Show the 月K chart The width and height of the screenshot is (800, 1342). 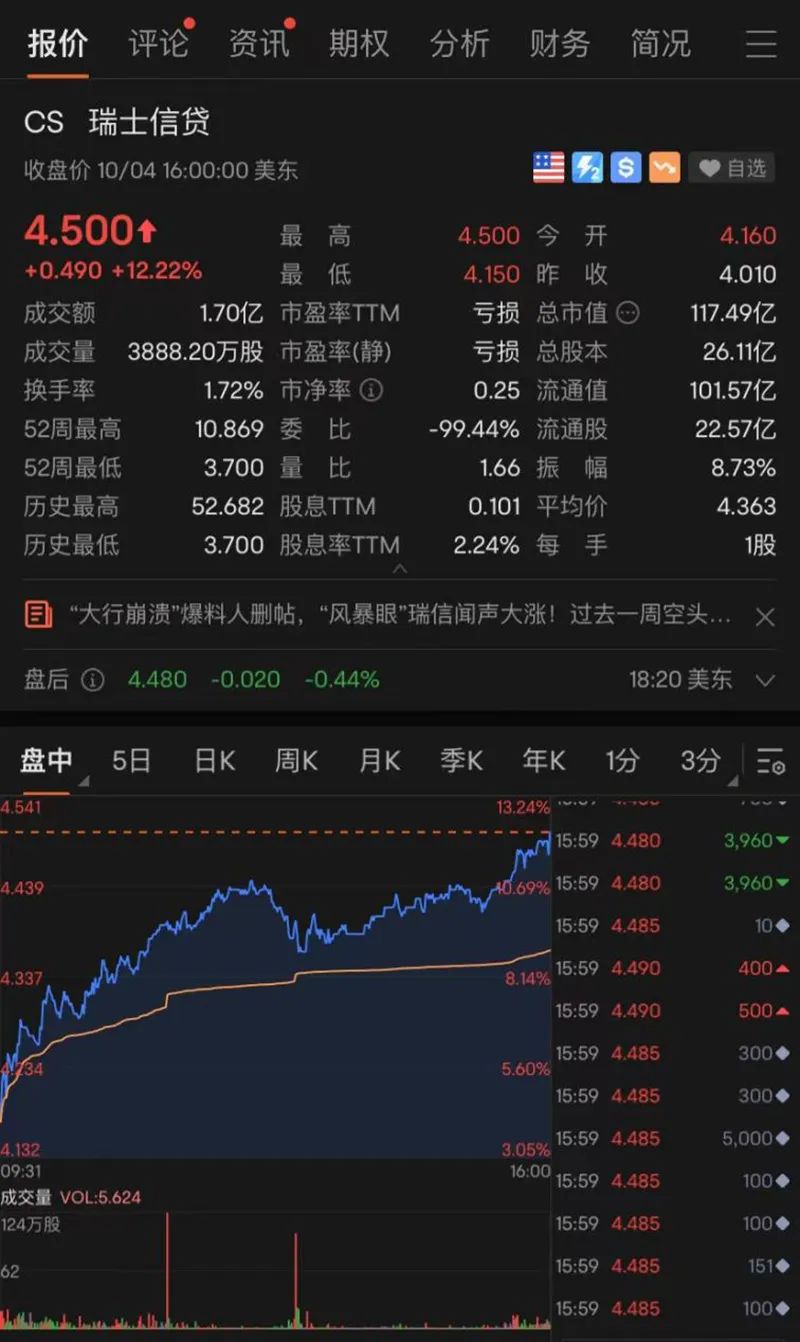click(x=379, y=761)
